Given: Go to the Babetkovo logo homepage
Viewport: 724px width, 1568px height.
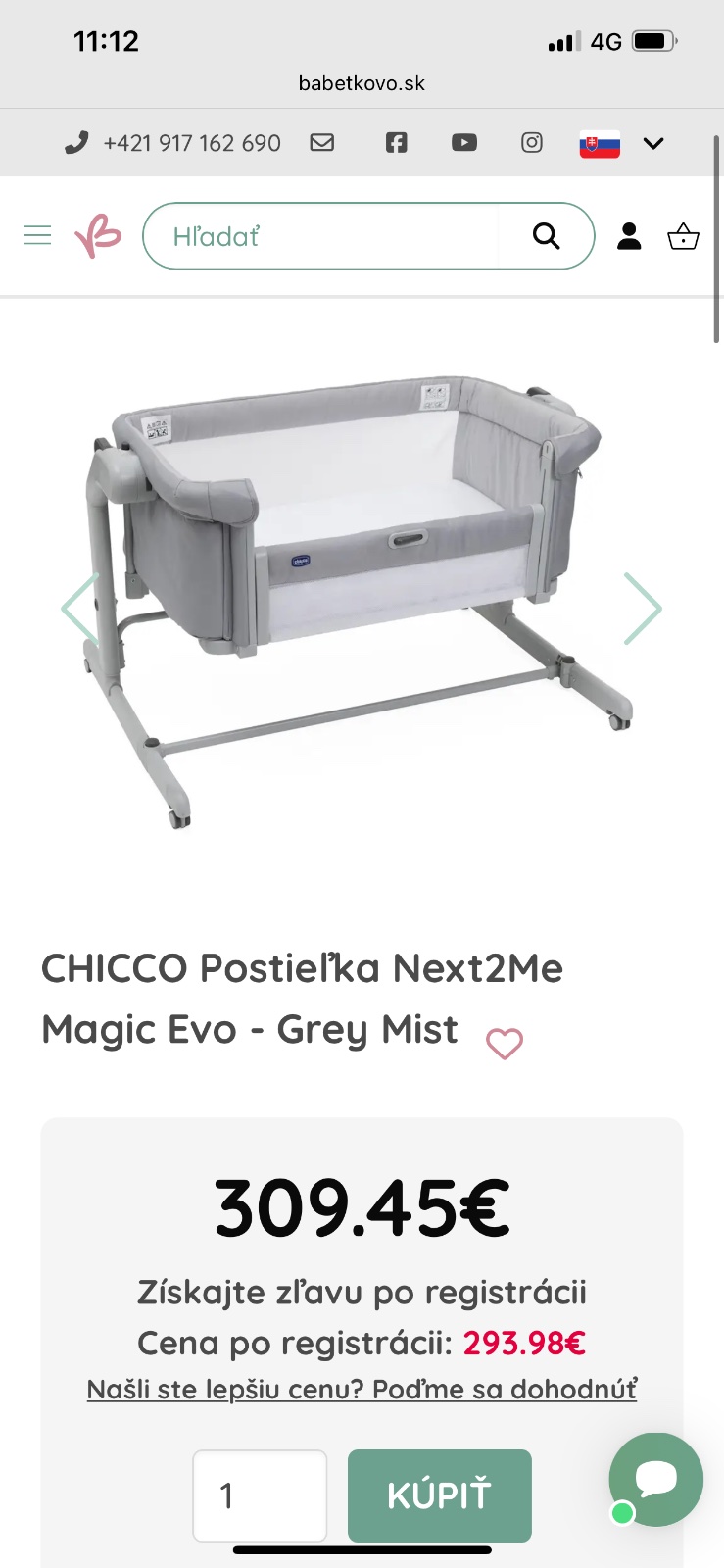Looking at the screenshot, I should click(x=98, y=236).
